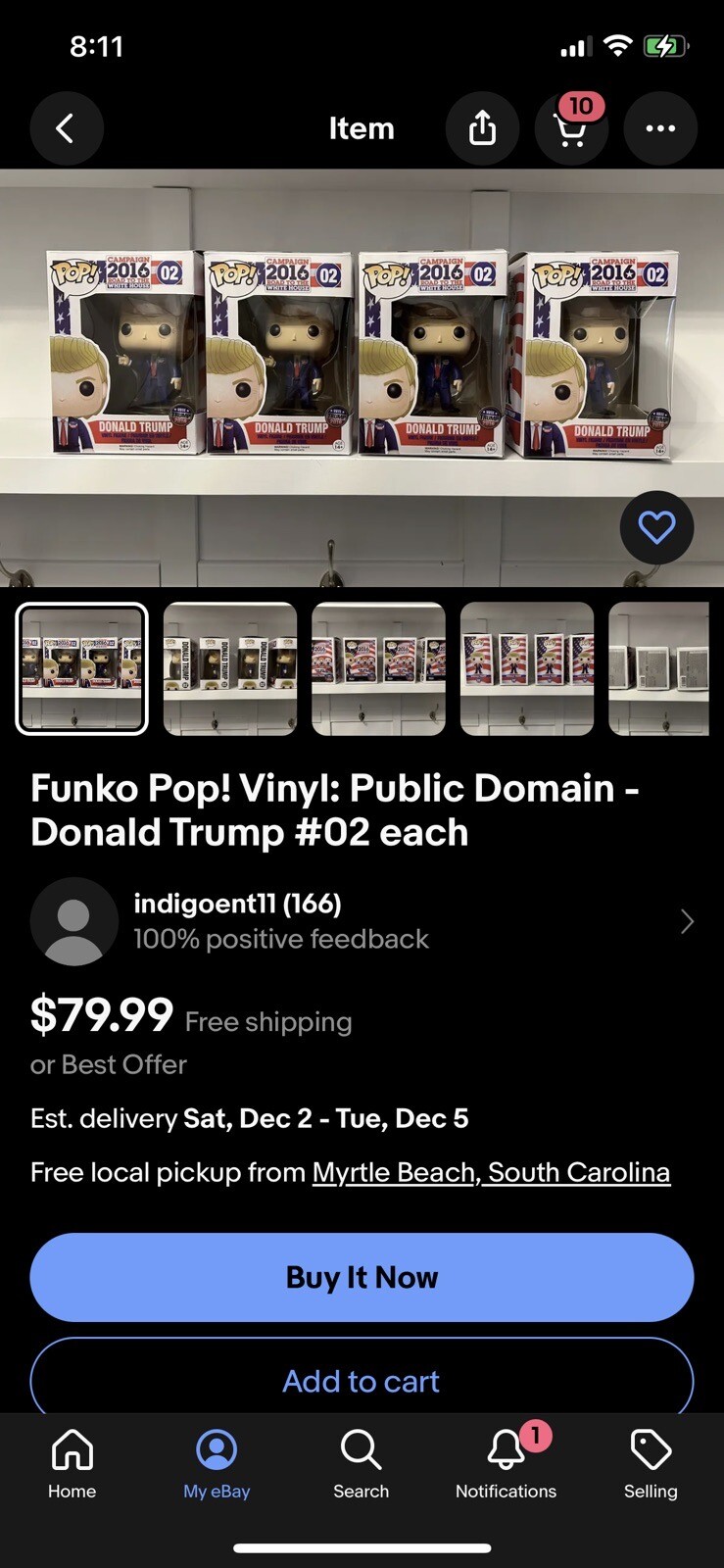Open Myrtle Beach, South Carolina pickup link
724x1568 pixels.
pos(491,1171)
